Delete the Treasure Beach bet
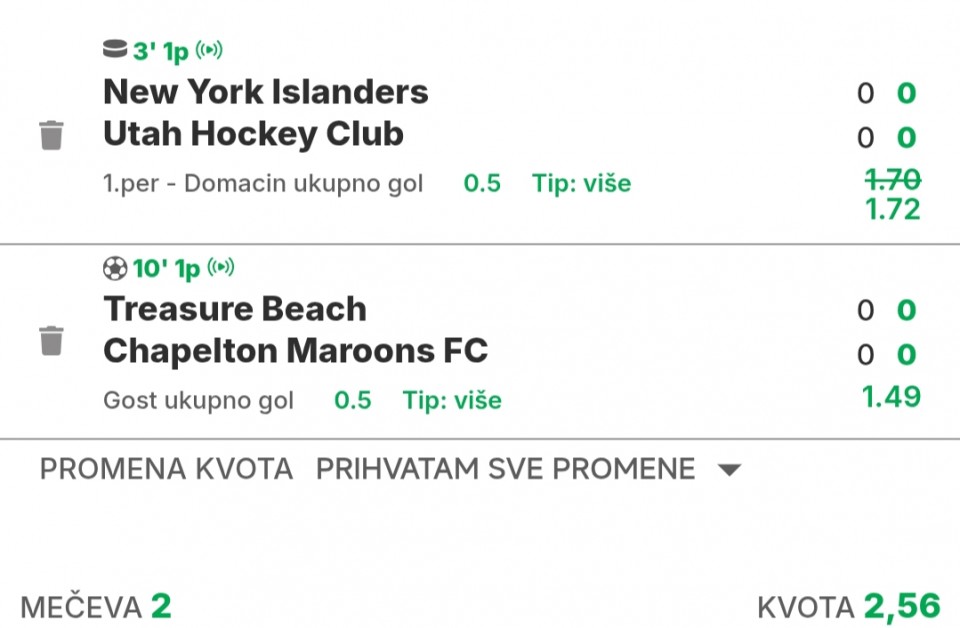 [x=51, y=341]
